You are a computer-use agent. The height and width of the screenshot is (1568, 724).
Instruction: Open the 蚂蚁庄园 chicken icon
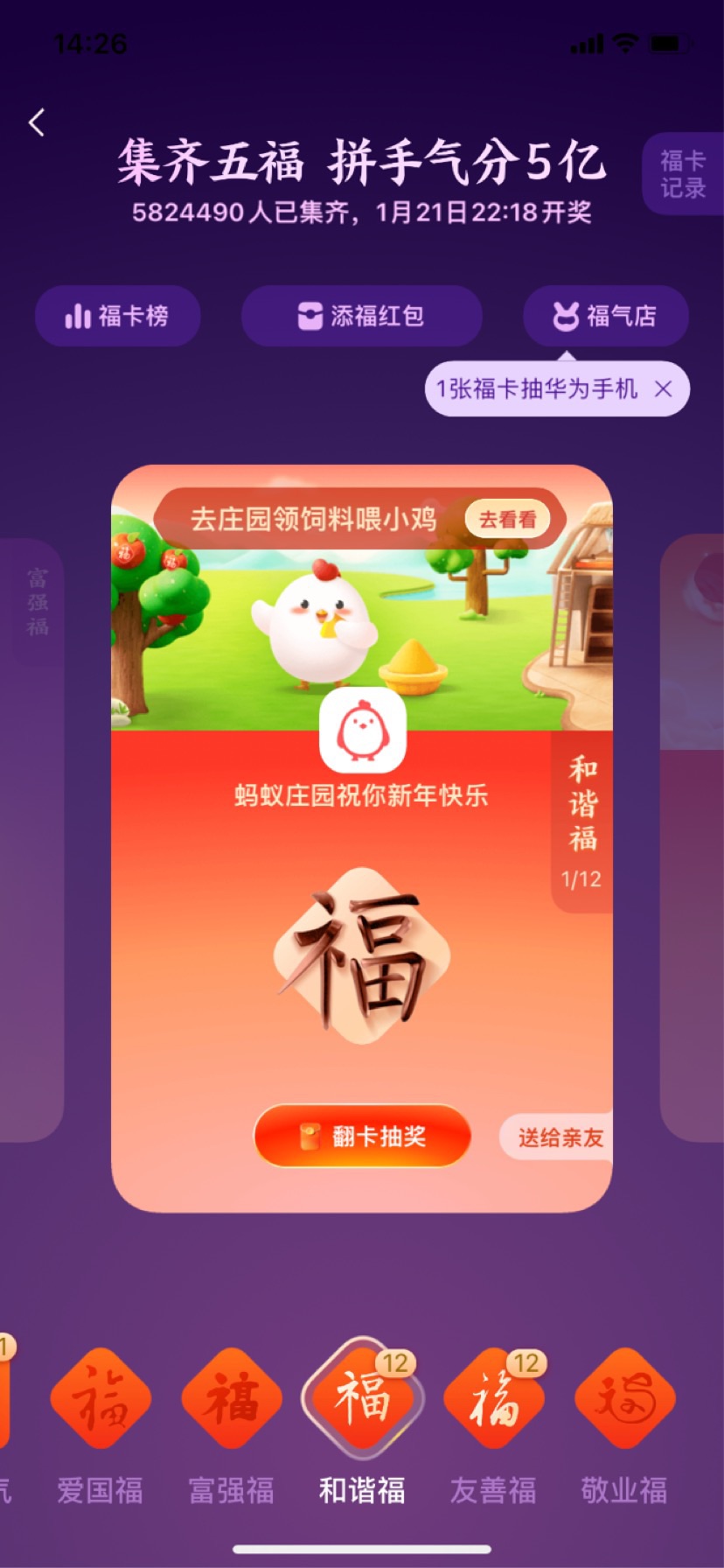pyautogui.click(x=362, y=730)
